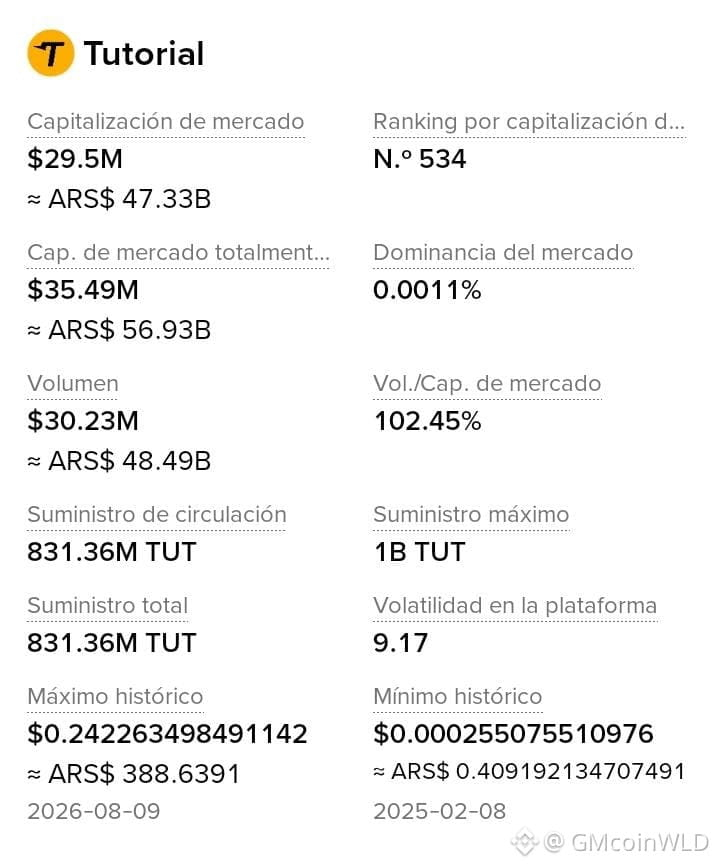717x867 pixels.
Task: Open the Dominancia del mercado tooltip
Action: pos(503,253)
